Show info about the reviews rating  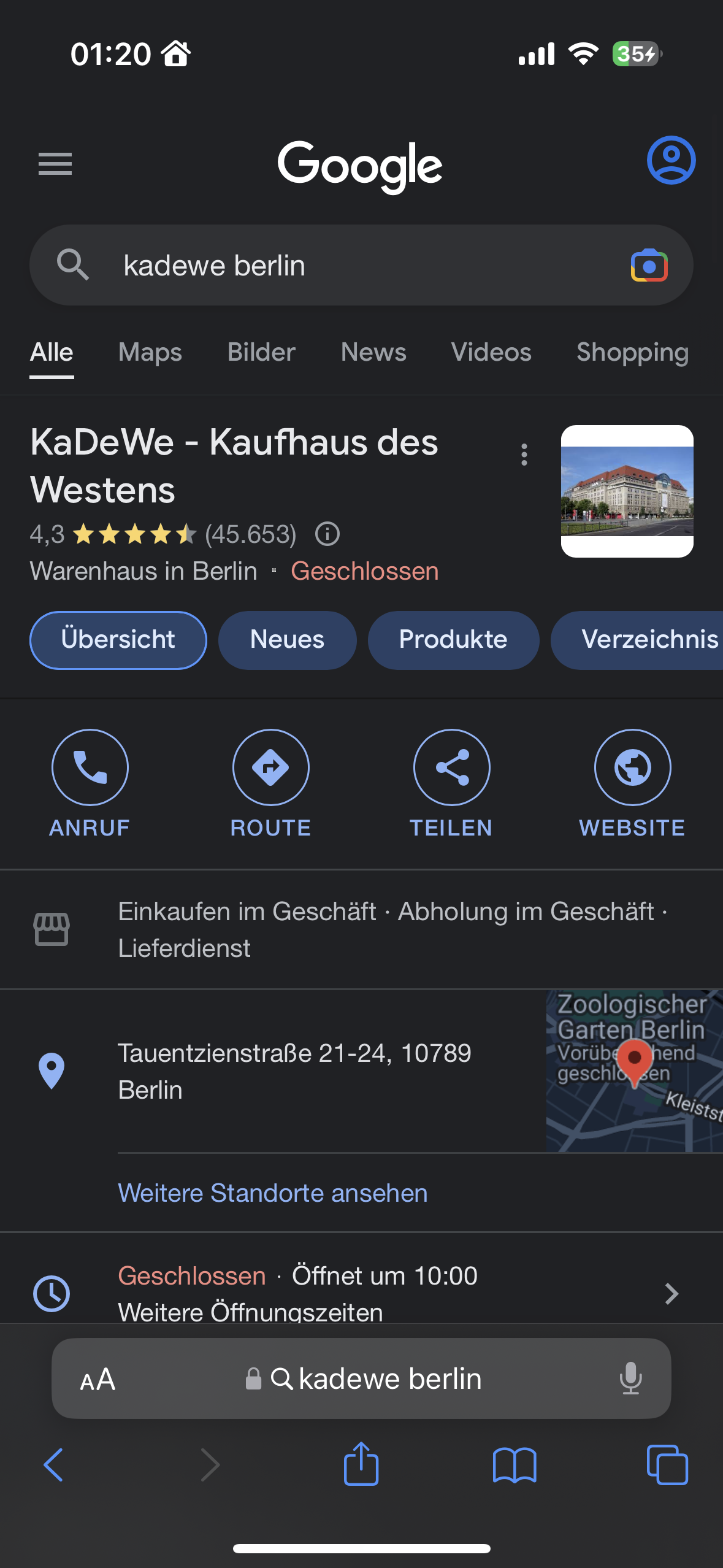tap(327, 534)
